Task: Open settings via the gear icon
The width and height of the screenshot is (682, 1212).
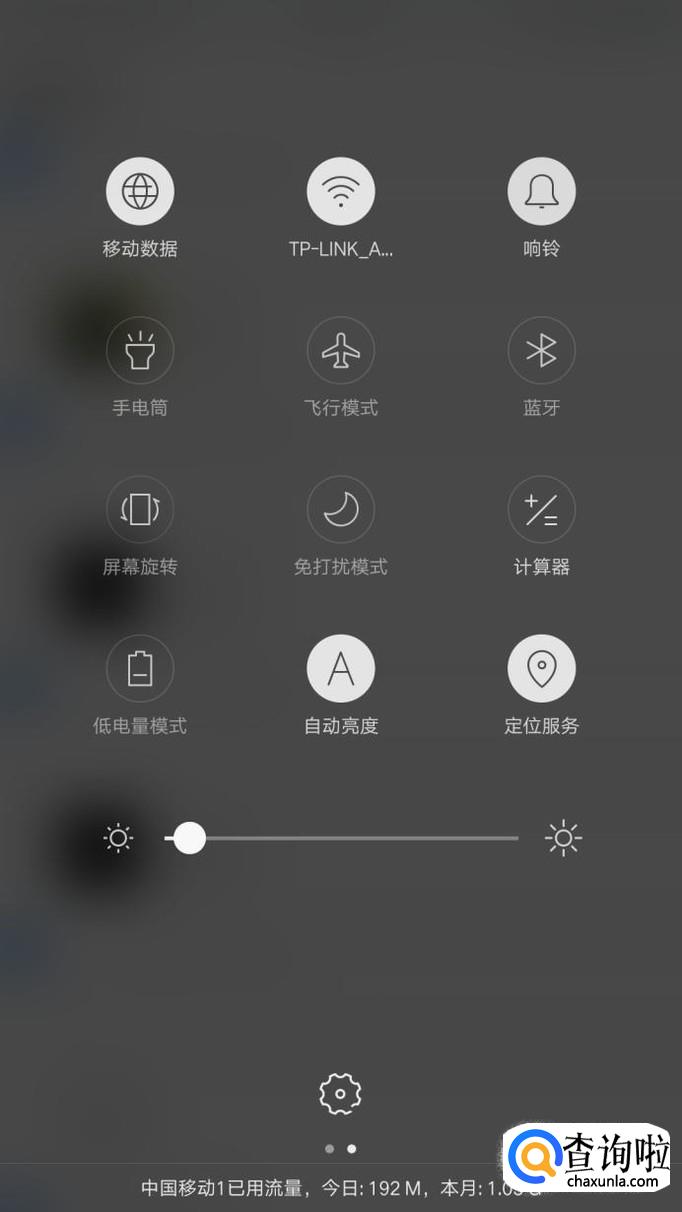Action: pyautogui.click(x=340, y=1094)
